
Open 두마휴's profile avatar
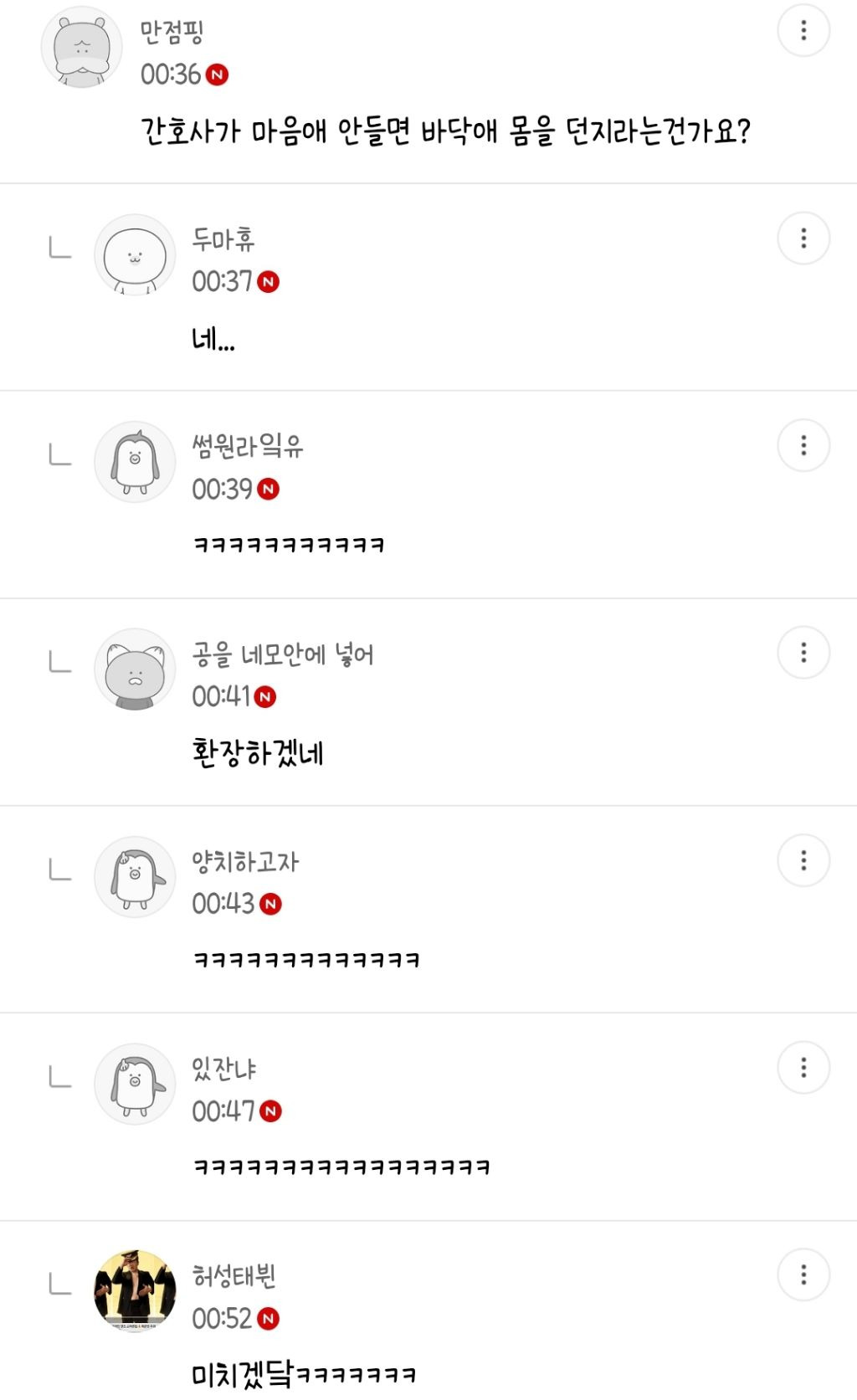(135, 255)
